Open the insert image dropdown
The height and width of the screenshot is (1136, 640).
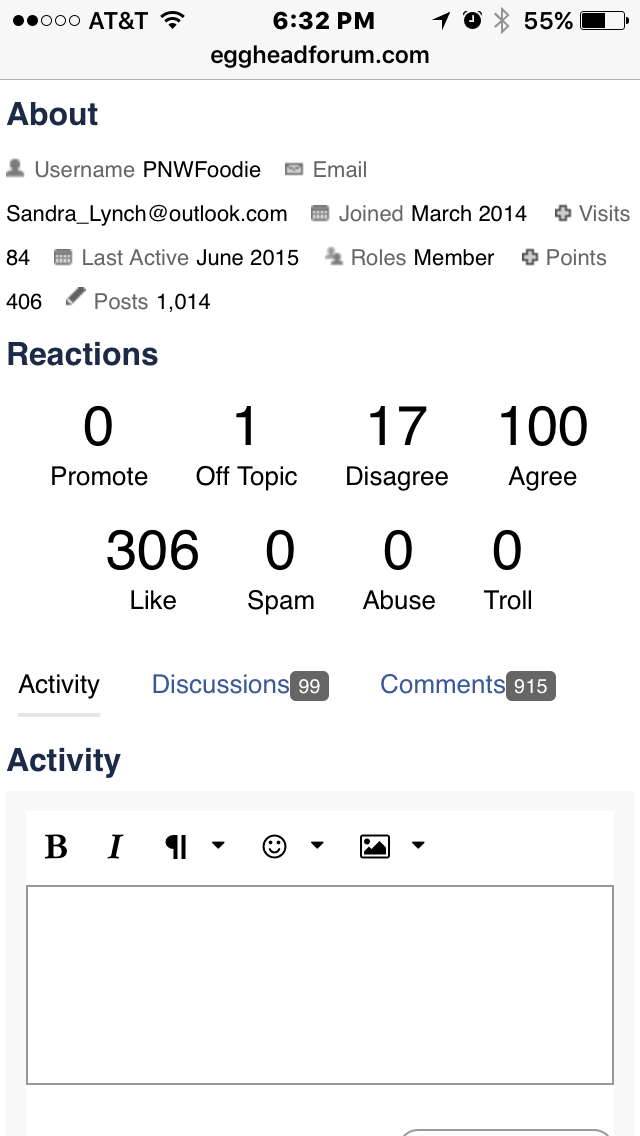pos(391,847)
